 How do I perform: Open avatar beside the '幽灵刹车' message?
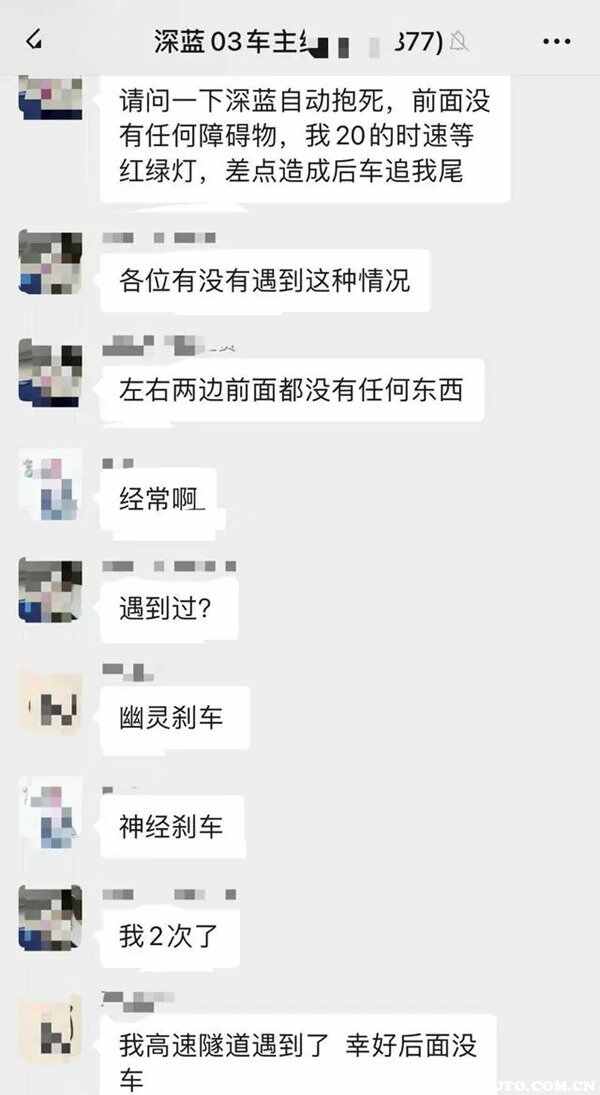[50, 702]
